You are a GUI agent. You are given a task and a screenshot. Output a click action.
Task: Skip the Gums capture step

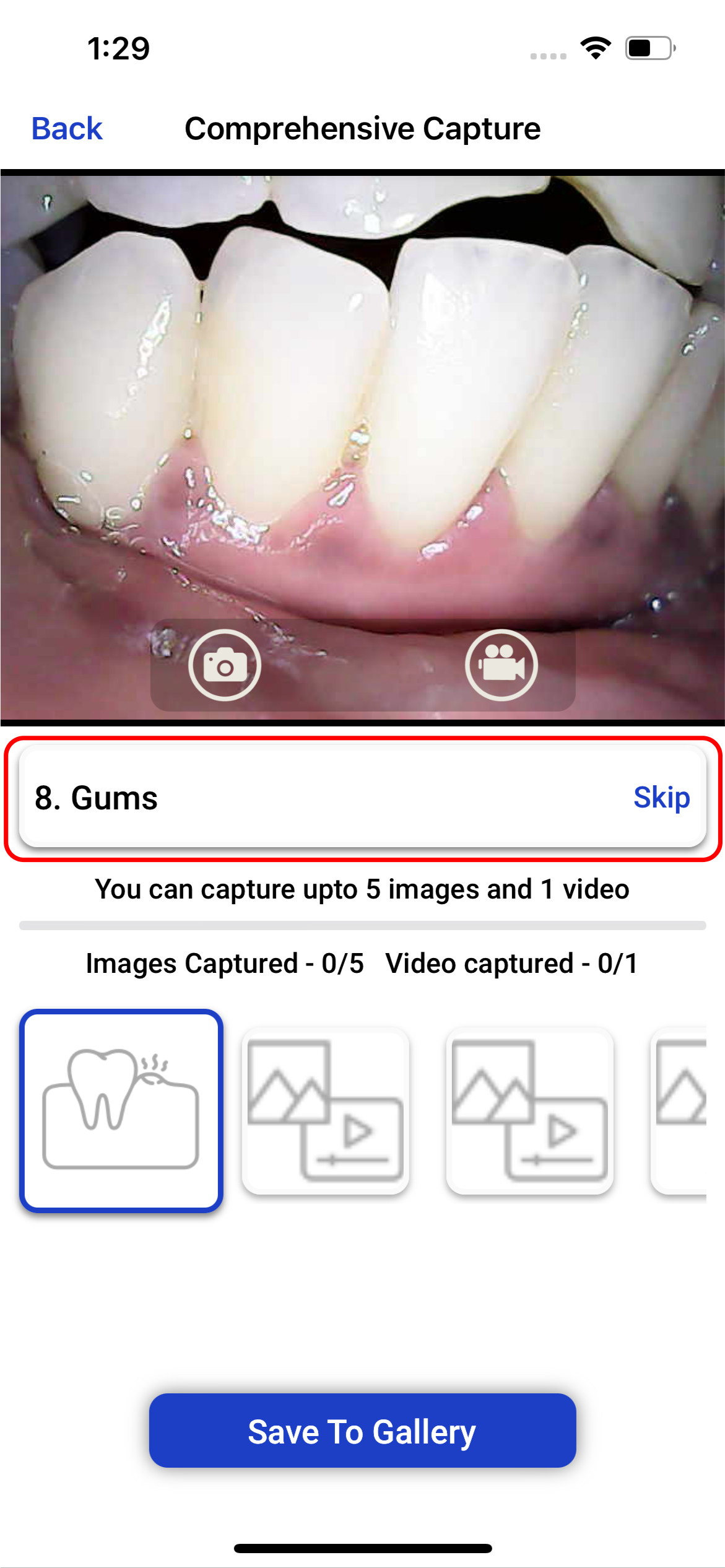pyautogui.click(x=661, y=798)
